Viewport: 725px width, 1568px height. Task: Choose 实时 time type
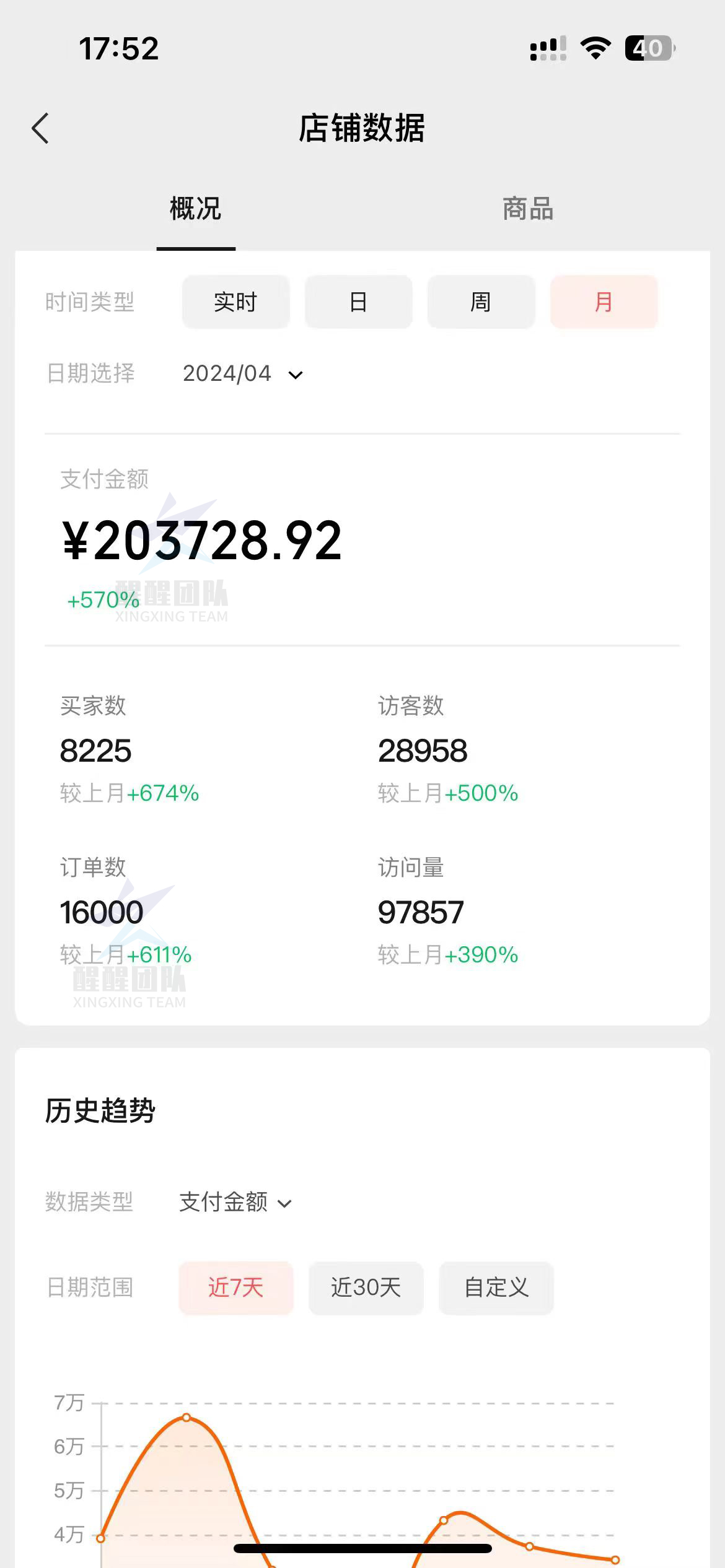(x=235, y=302)
